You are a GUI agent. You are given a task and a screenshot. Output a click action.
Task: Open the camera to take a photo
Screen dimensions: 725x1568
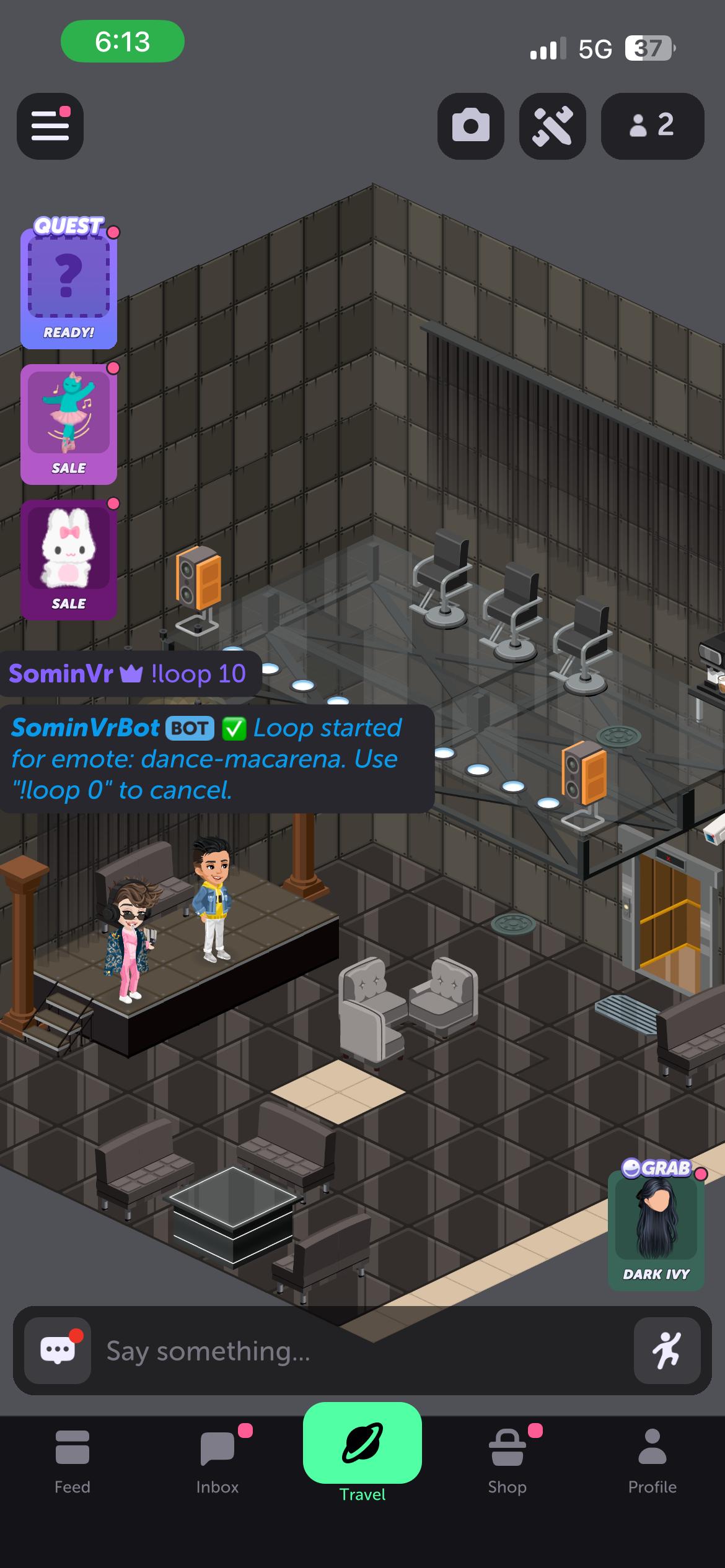pos(470,126)
